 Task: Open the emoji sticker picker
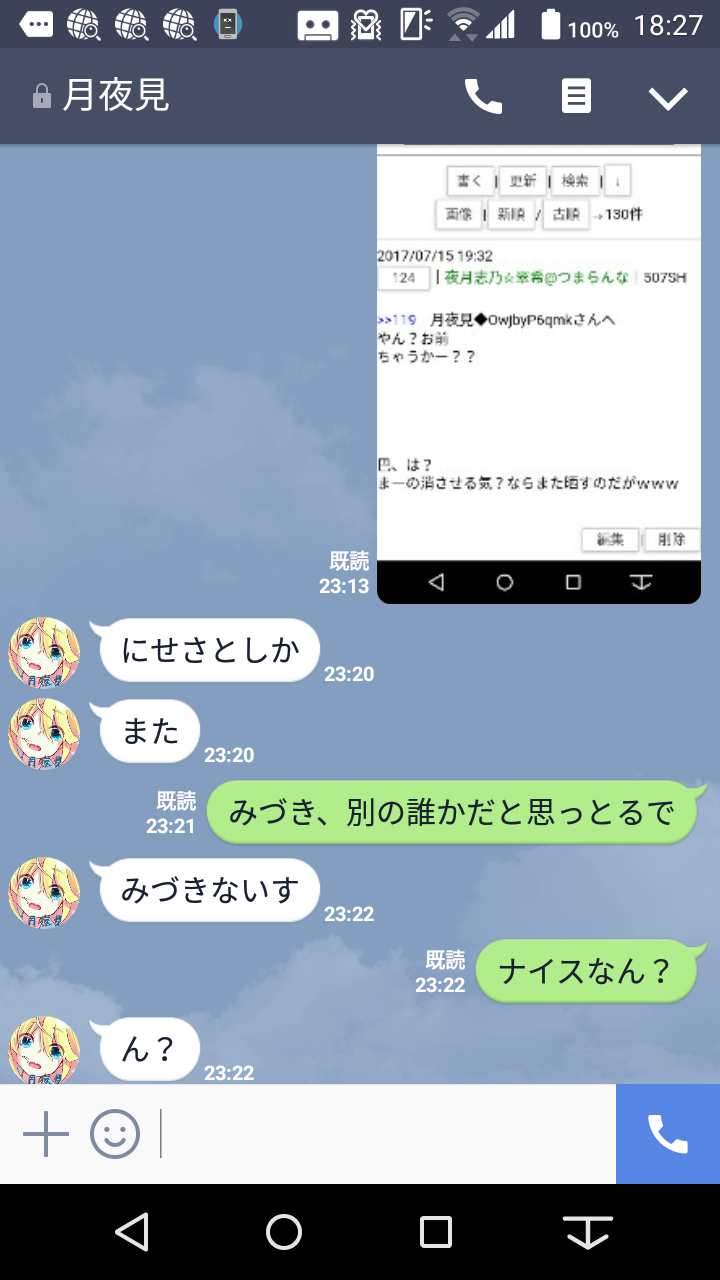(x=115, y=1135)
